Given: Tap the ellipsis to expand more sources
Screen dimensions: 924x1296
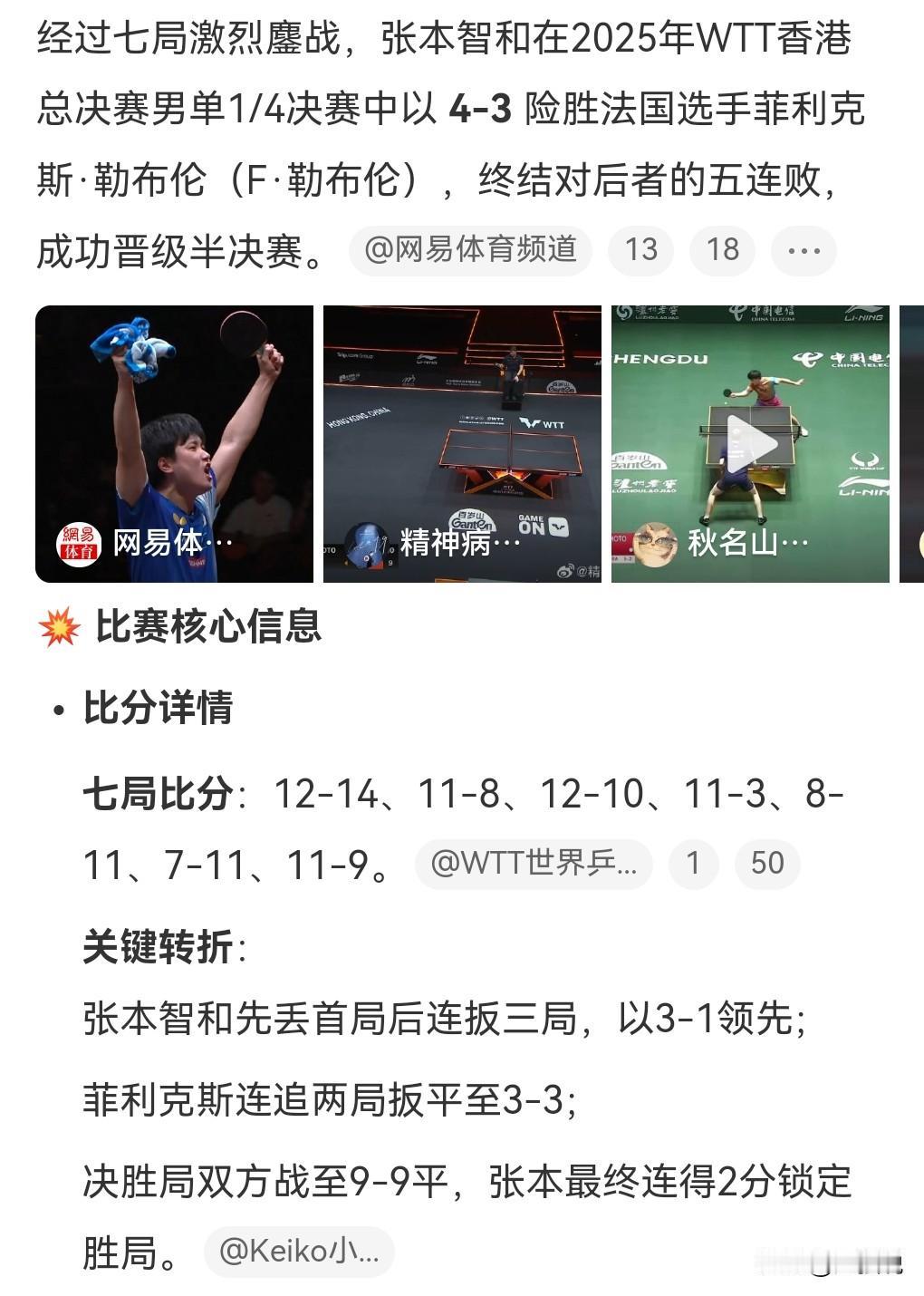Looking at the screenshot, I should pyautogui.click(x=803, y=251).
